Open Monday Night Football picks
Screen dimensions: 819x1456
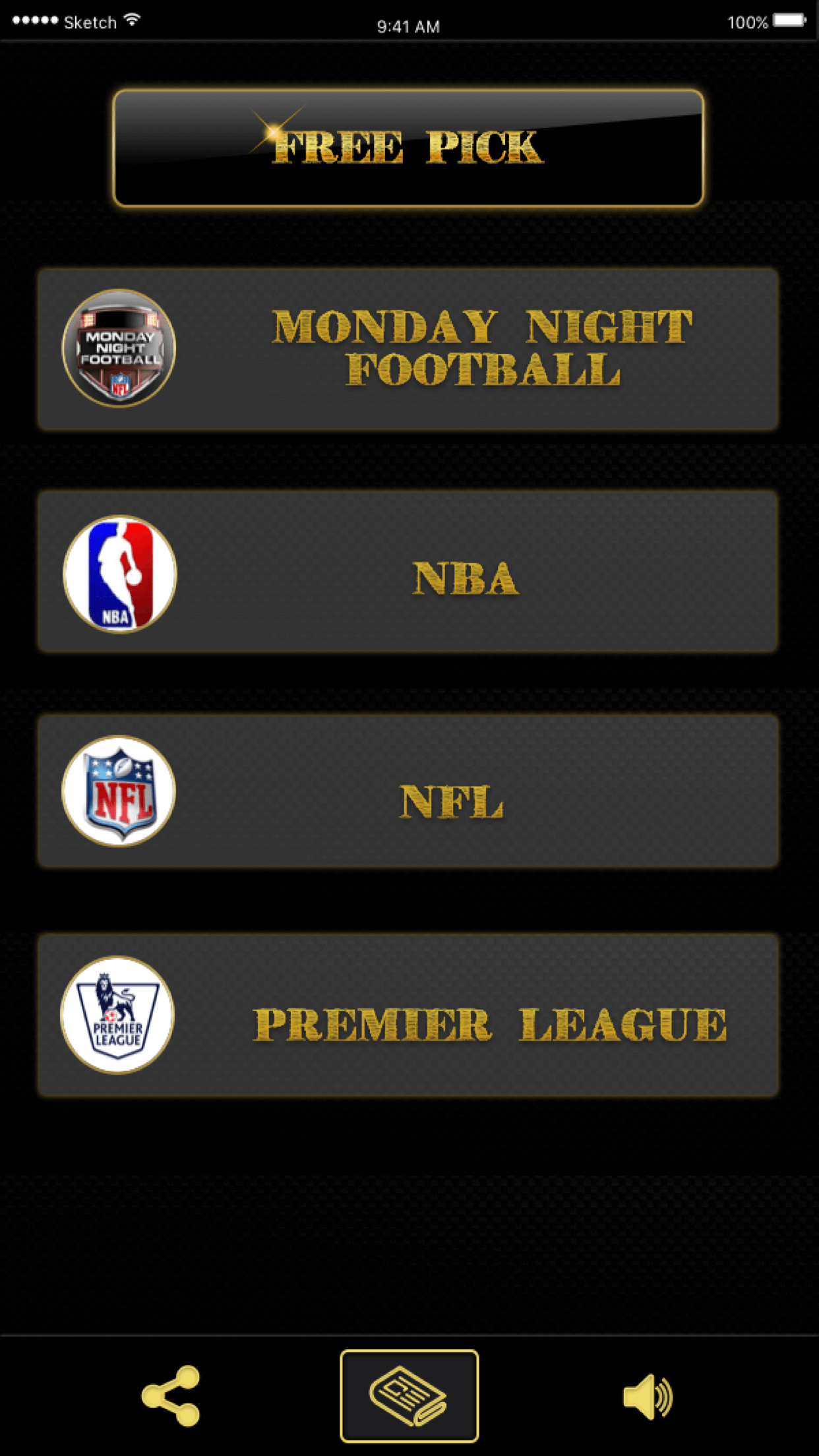point(408,349)
